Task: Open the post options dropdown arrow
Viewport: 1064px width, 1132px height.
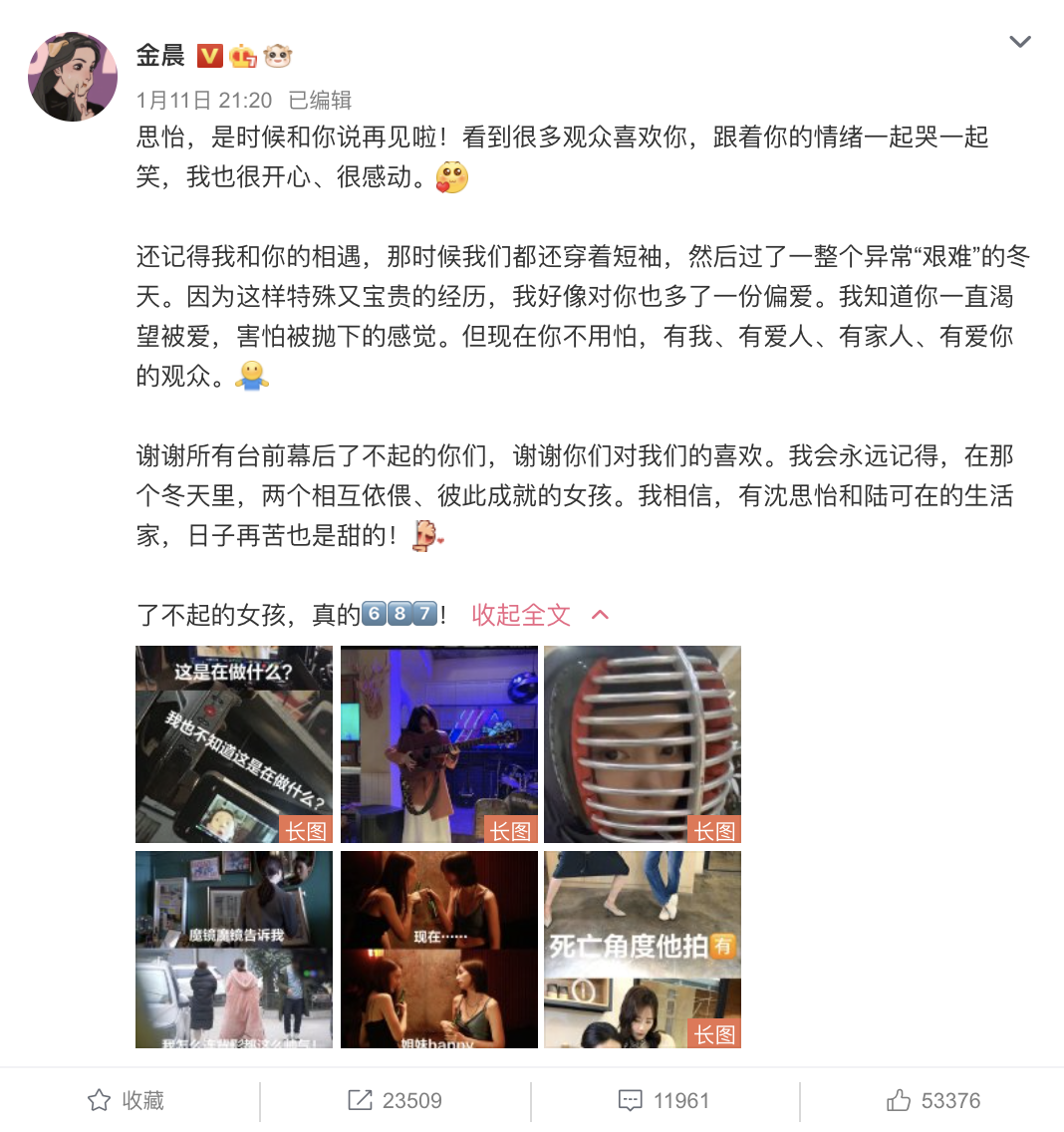Action: 1019,42
